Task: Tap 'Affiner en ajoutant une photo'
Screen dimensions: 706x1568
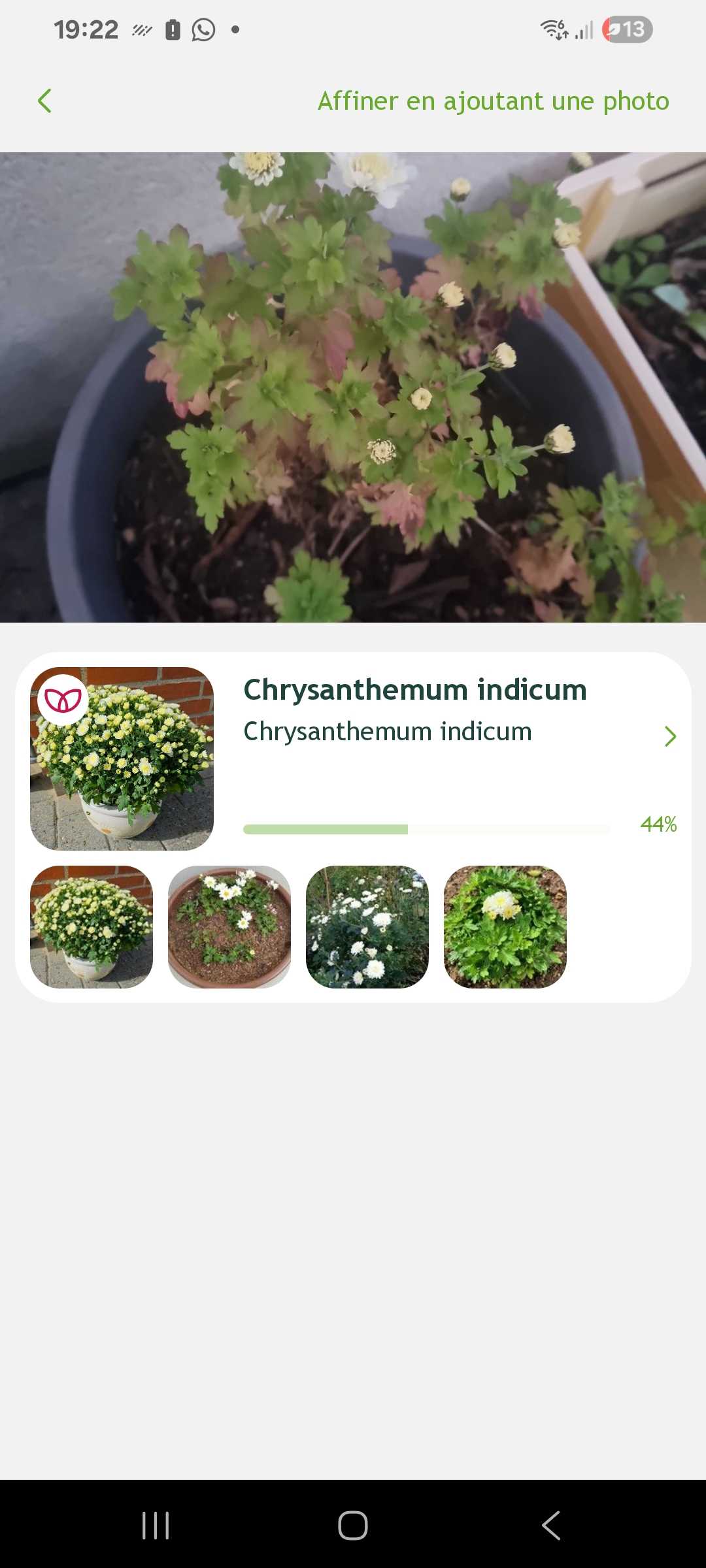Action: [494, 101]
